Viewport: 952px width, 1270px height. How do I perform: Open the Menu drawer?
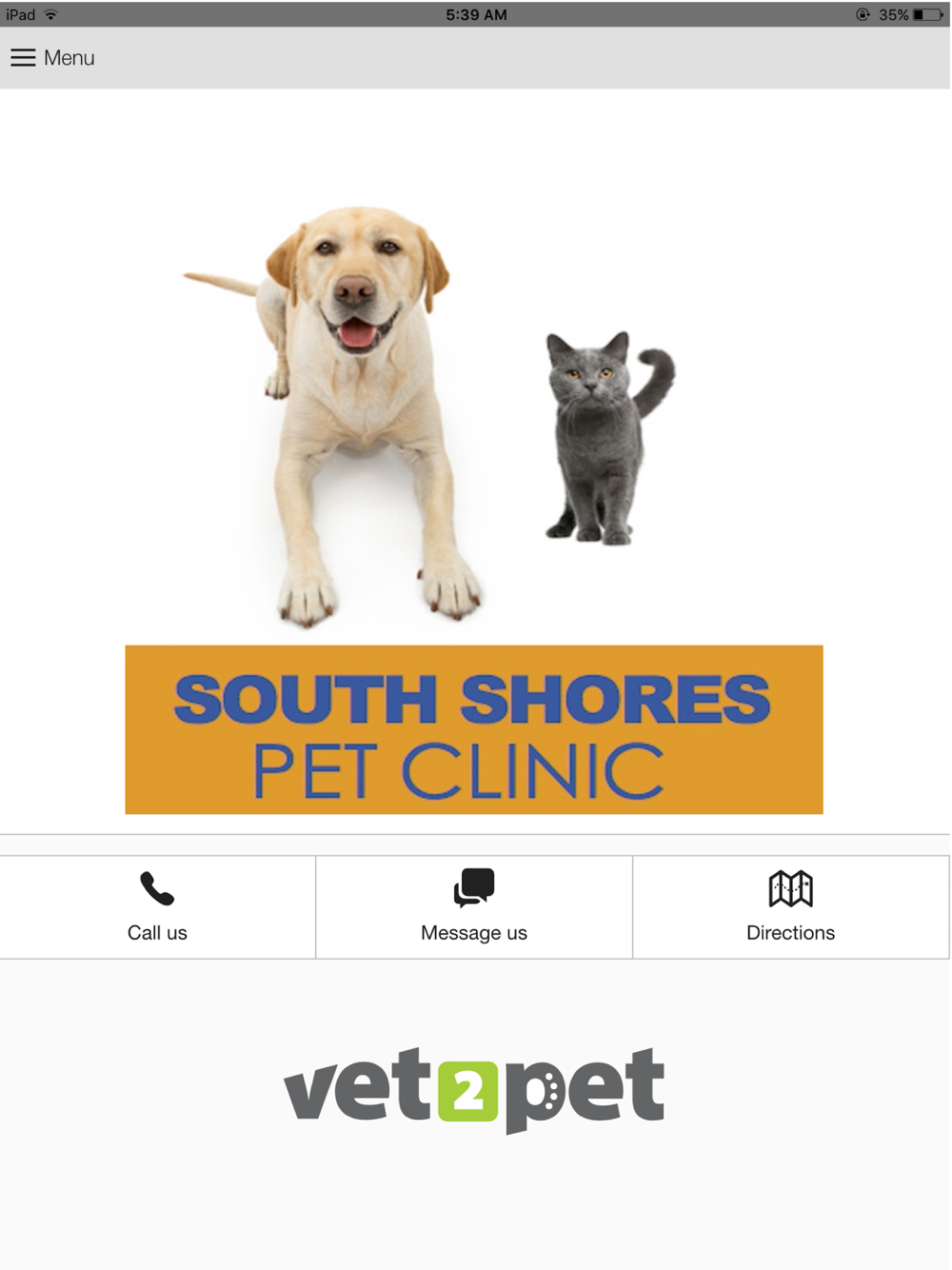click(x=52, y=58)
